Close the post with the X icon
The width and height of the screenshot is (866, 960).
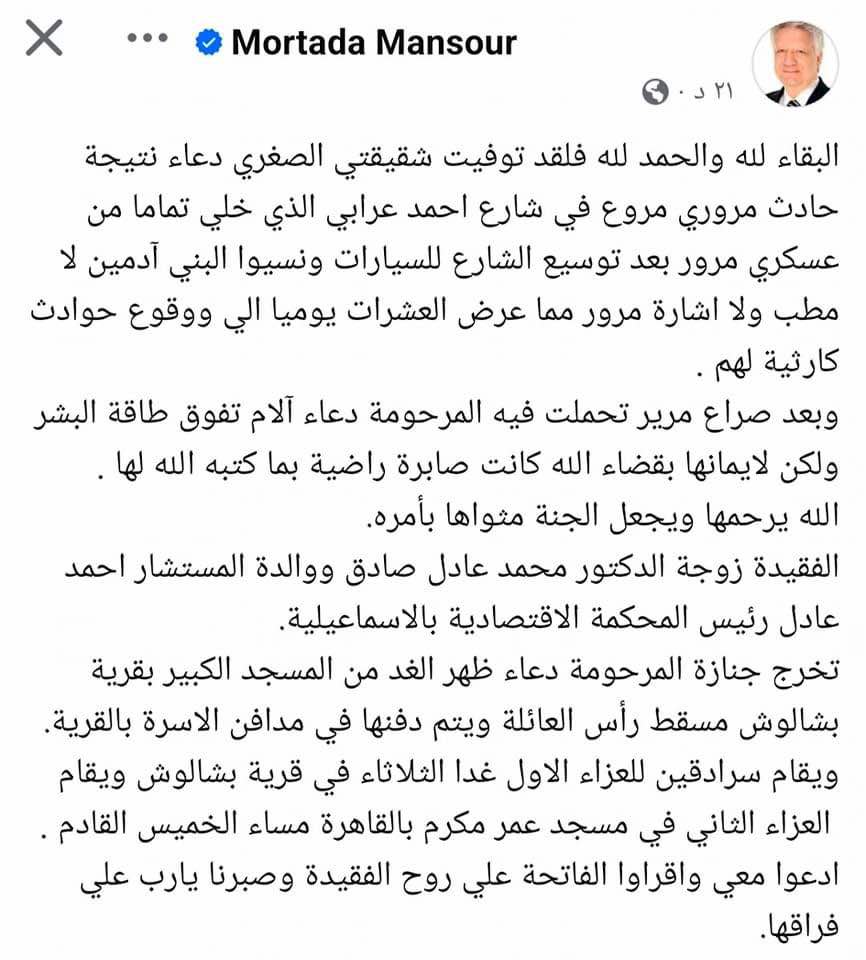pos(42,40)
